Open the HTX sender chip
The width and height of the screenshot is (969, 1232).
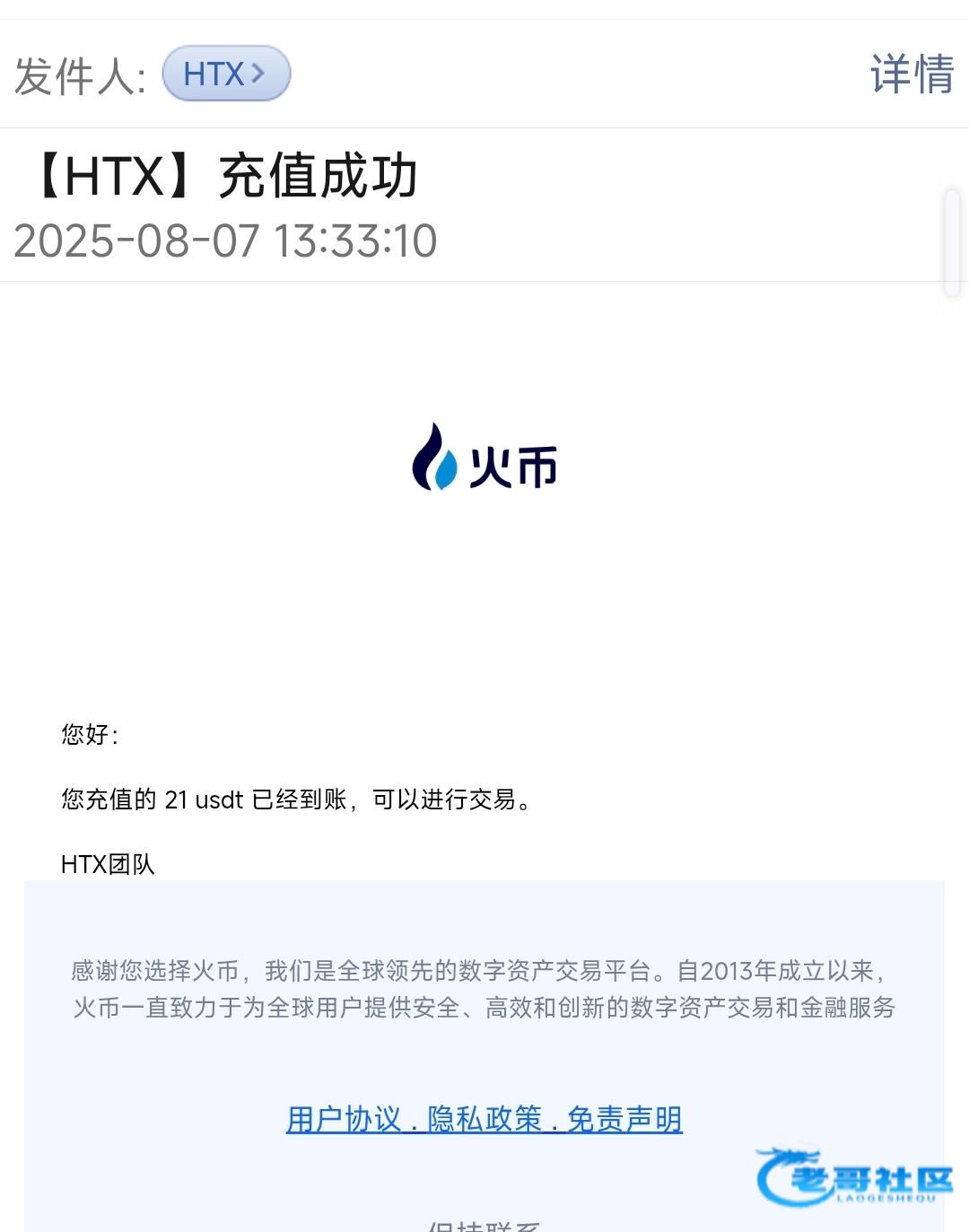click(x=225, y=74)
